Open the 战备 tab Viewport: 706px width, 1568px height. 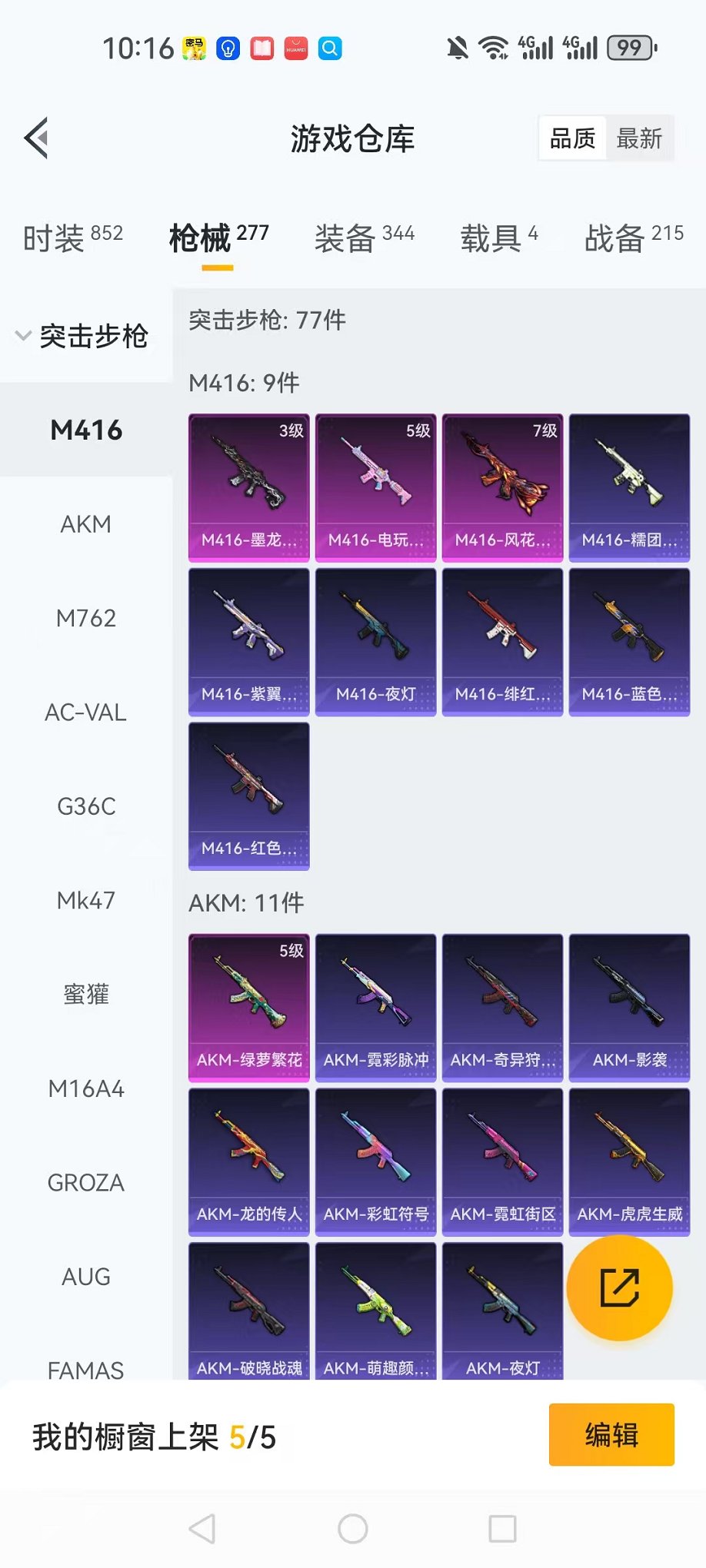(x=633, y=238)
